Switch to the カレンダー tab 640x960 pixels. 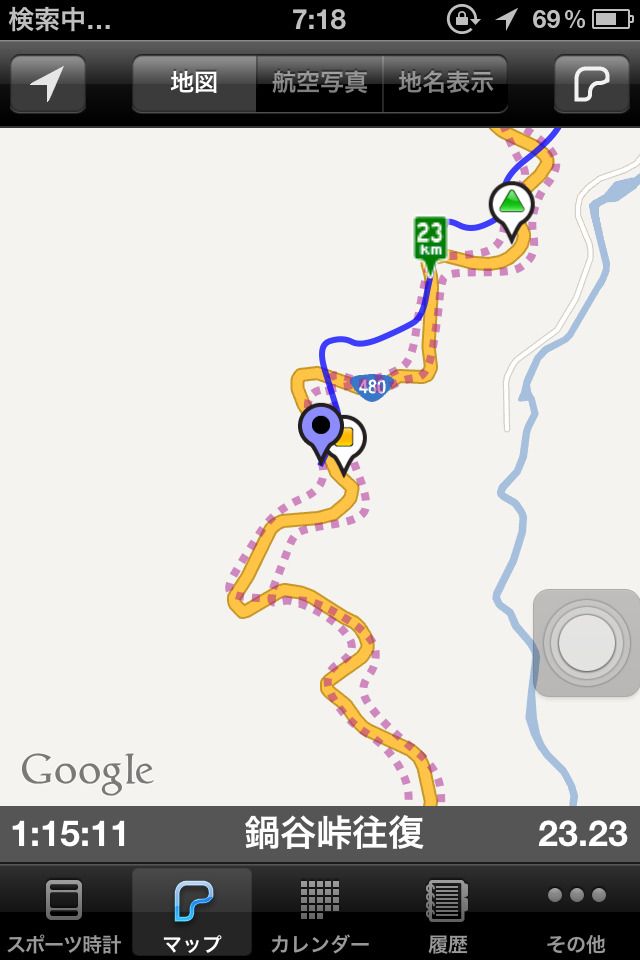coord(320,914)
